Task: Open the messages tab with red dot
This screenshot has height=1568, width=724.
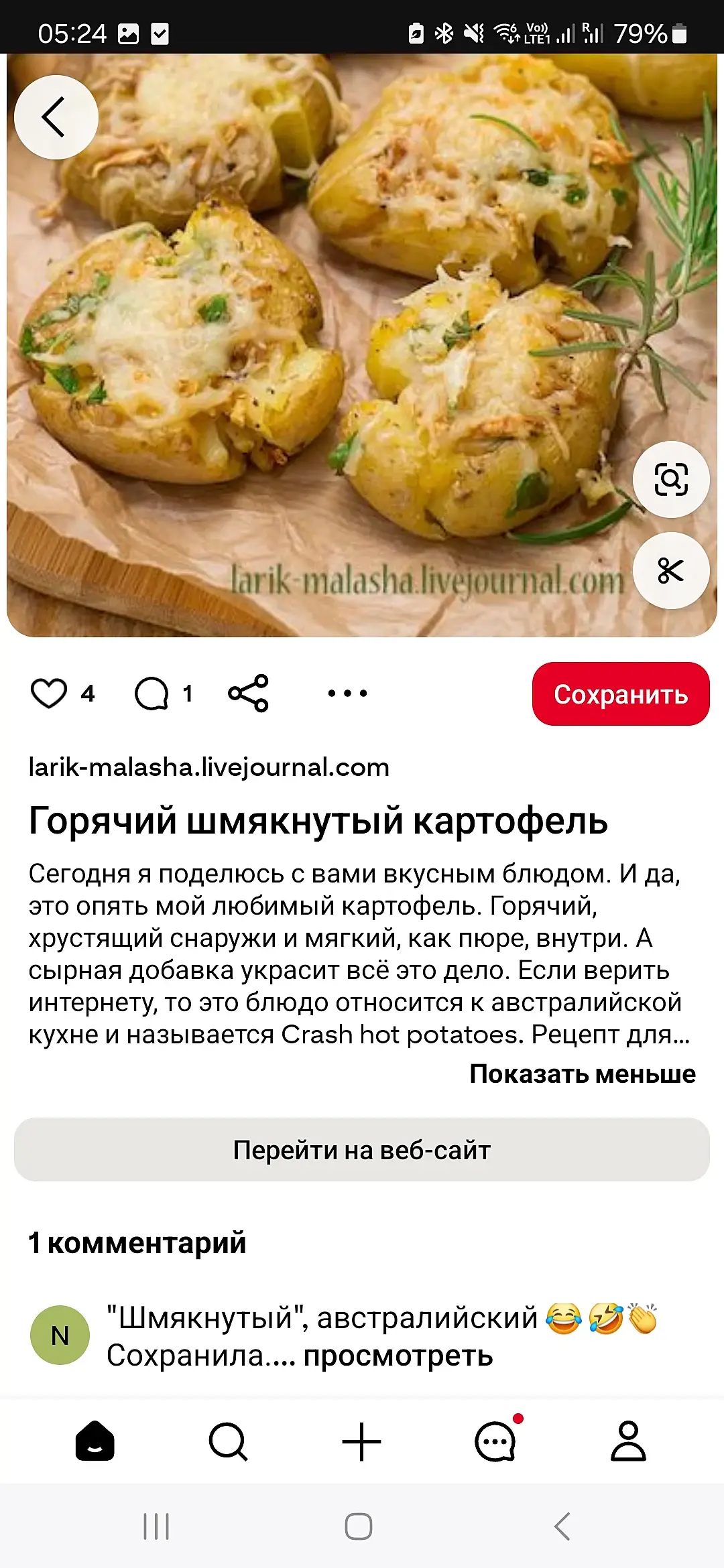Action: [495, 1441]
